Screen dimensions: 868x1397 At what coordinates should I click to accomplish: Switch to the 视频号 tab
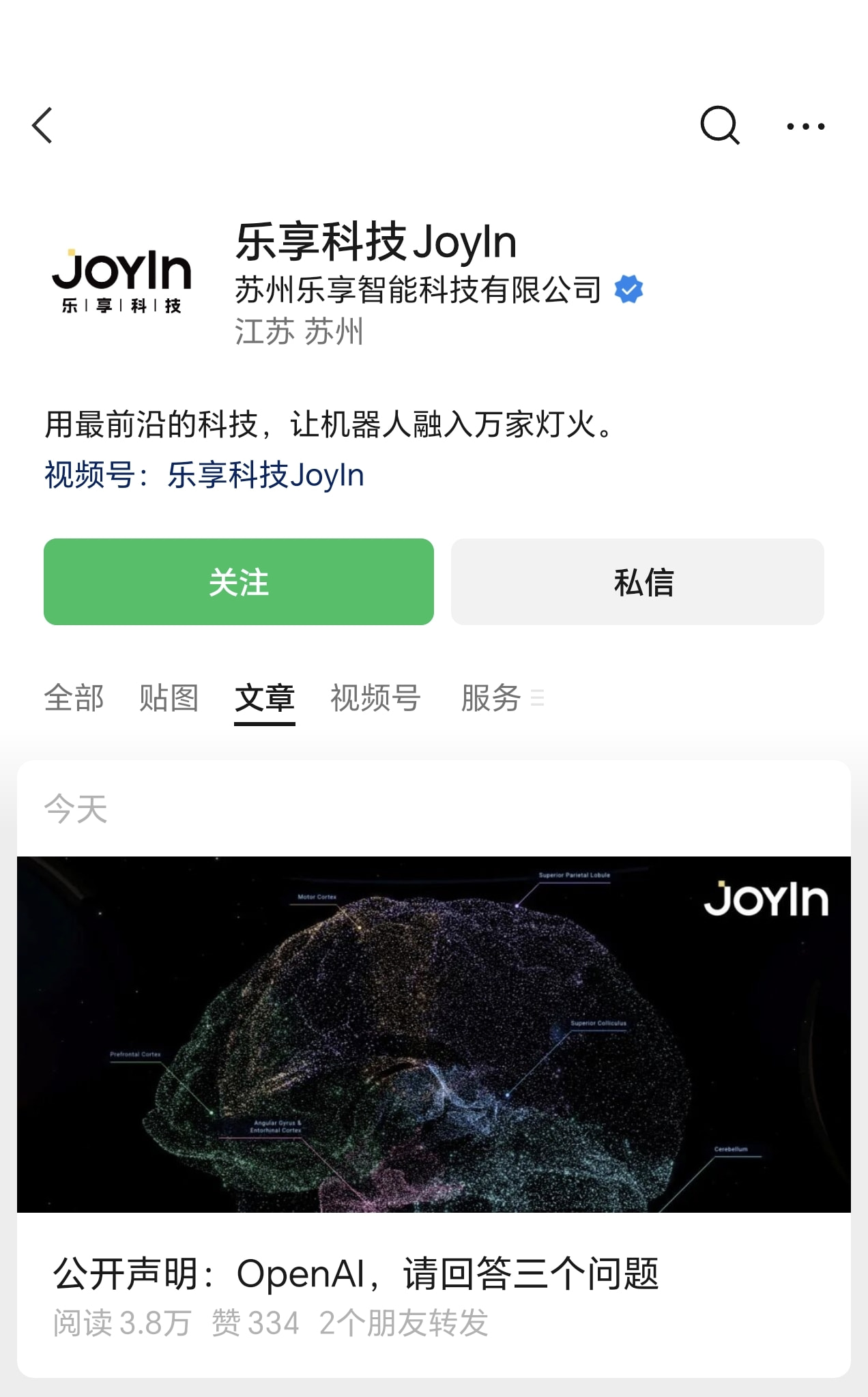(375, 698)
